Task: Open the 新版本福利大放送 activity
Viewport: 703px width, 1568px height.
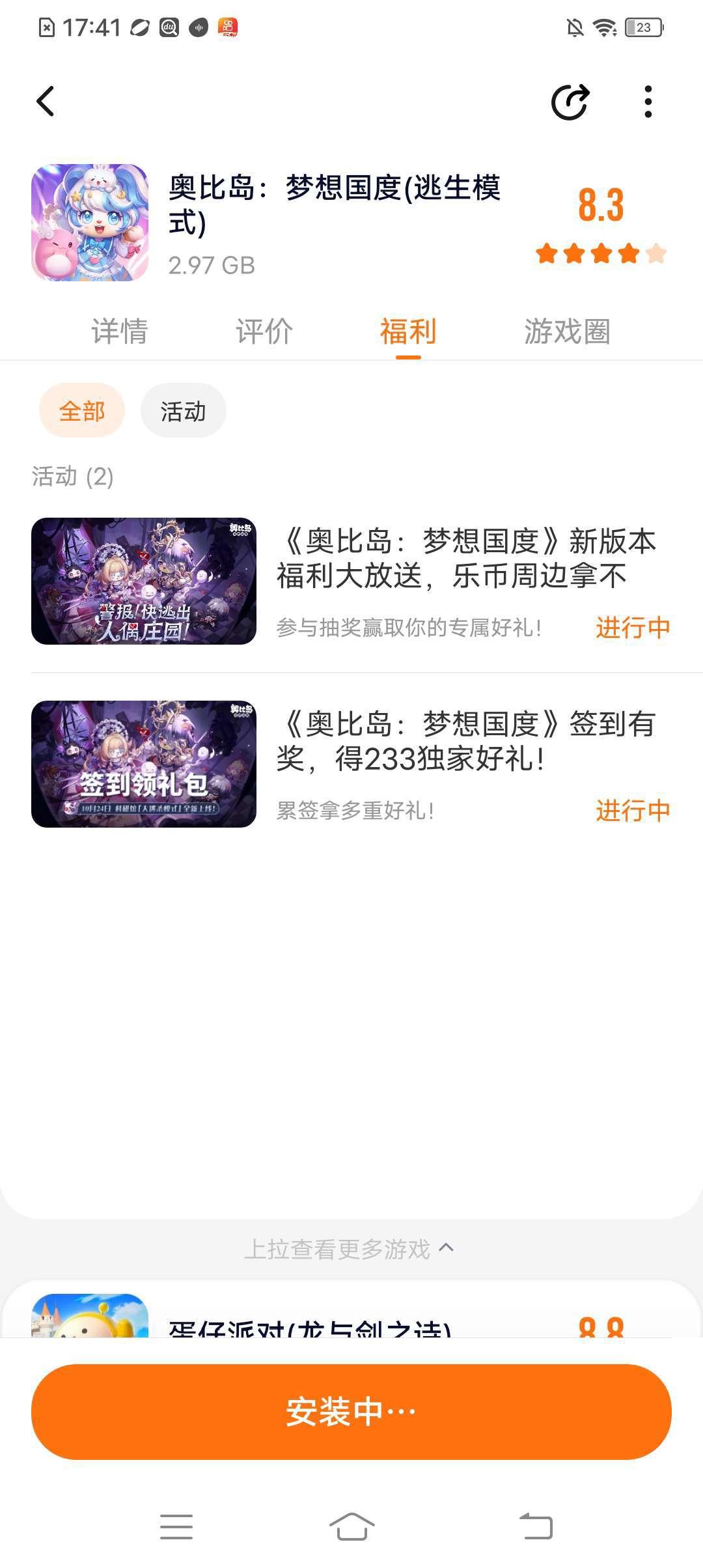Action: (x=465, y=559)
